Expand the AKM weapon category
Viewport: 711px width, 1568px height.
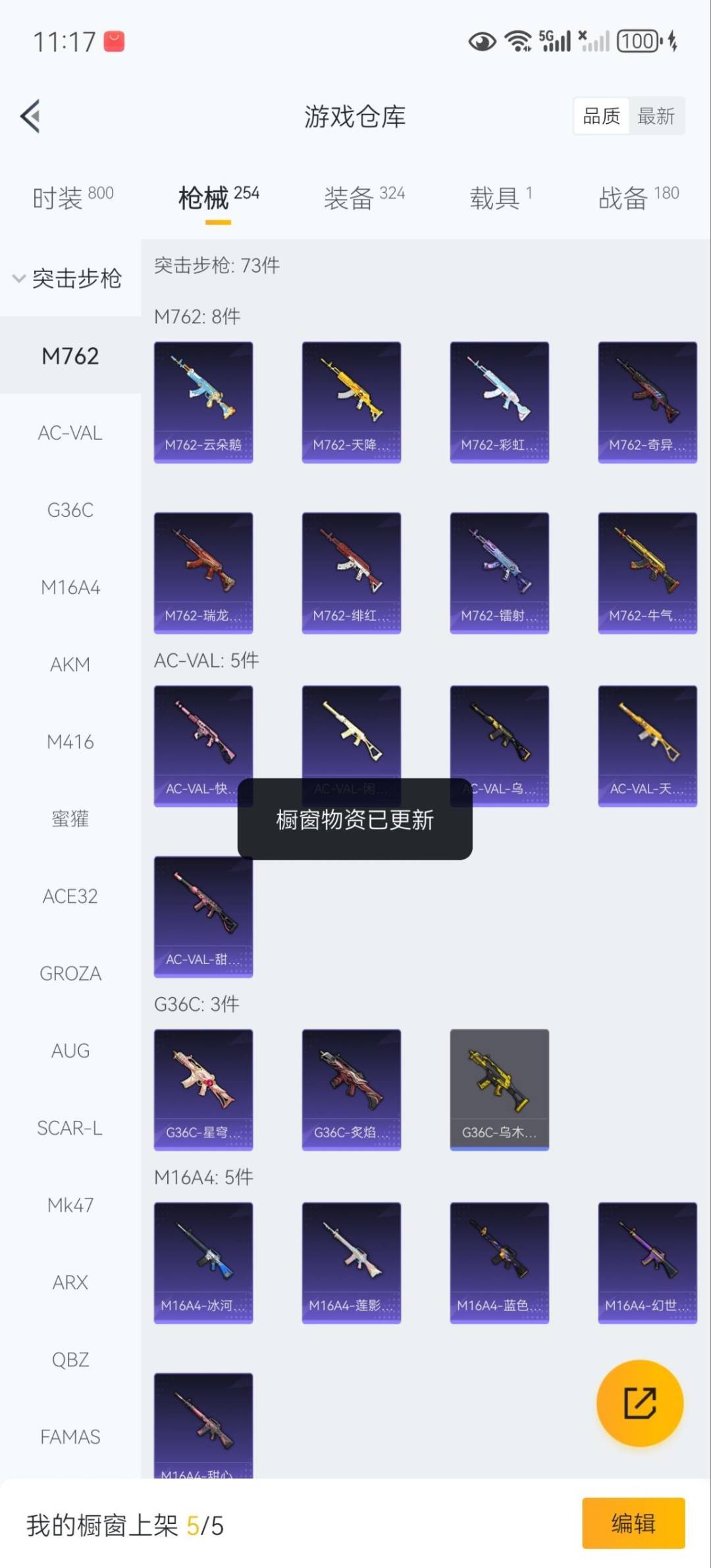69,664
